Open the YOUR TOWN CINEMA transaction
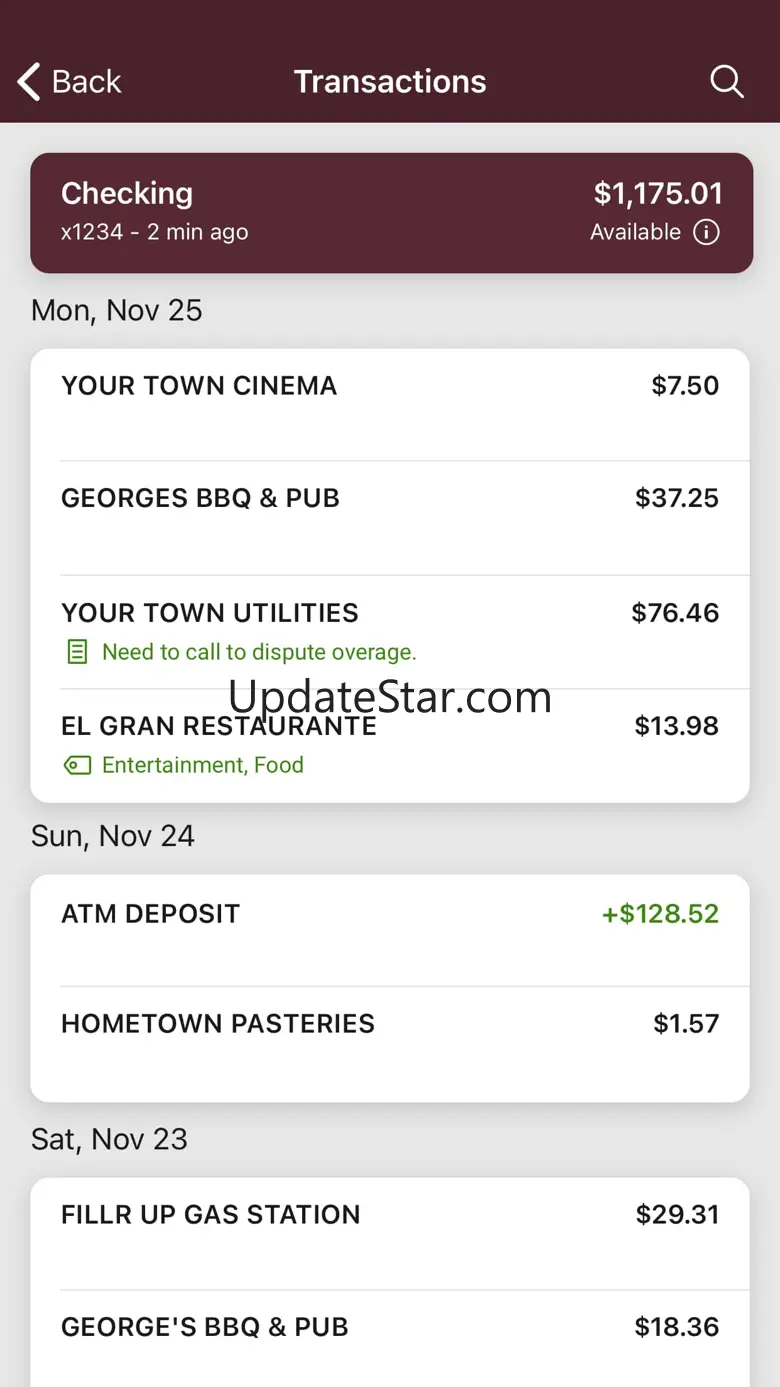The width and height of the screenshot is (780, 1387). click(x=389, y=404)
